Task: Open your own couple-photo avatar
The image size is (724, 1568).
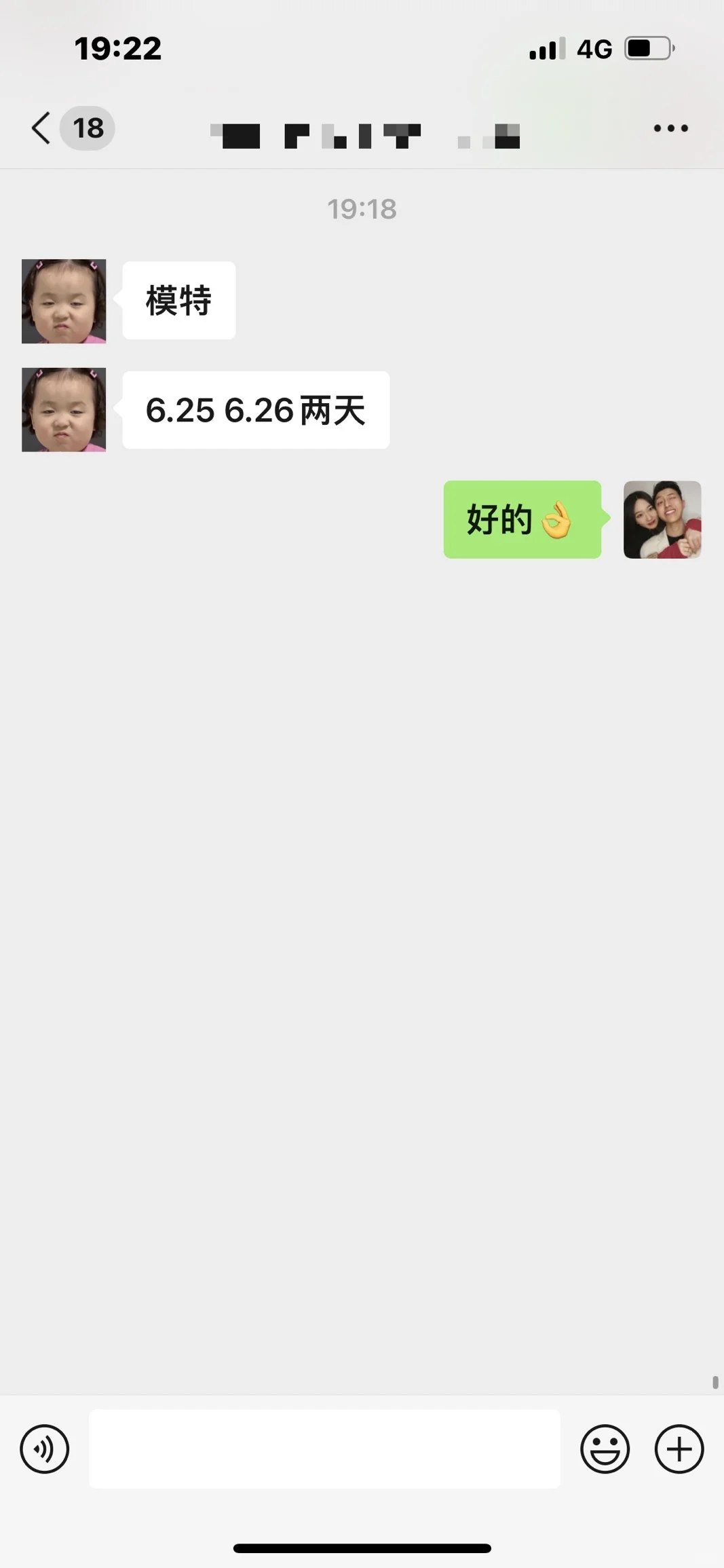Action: coord(662,520)
